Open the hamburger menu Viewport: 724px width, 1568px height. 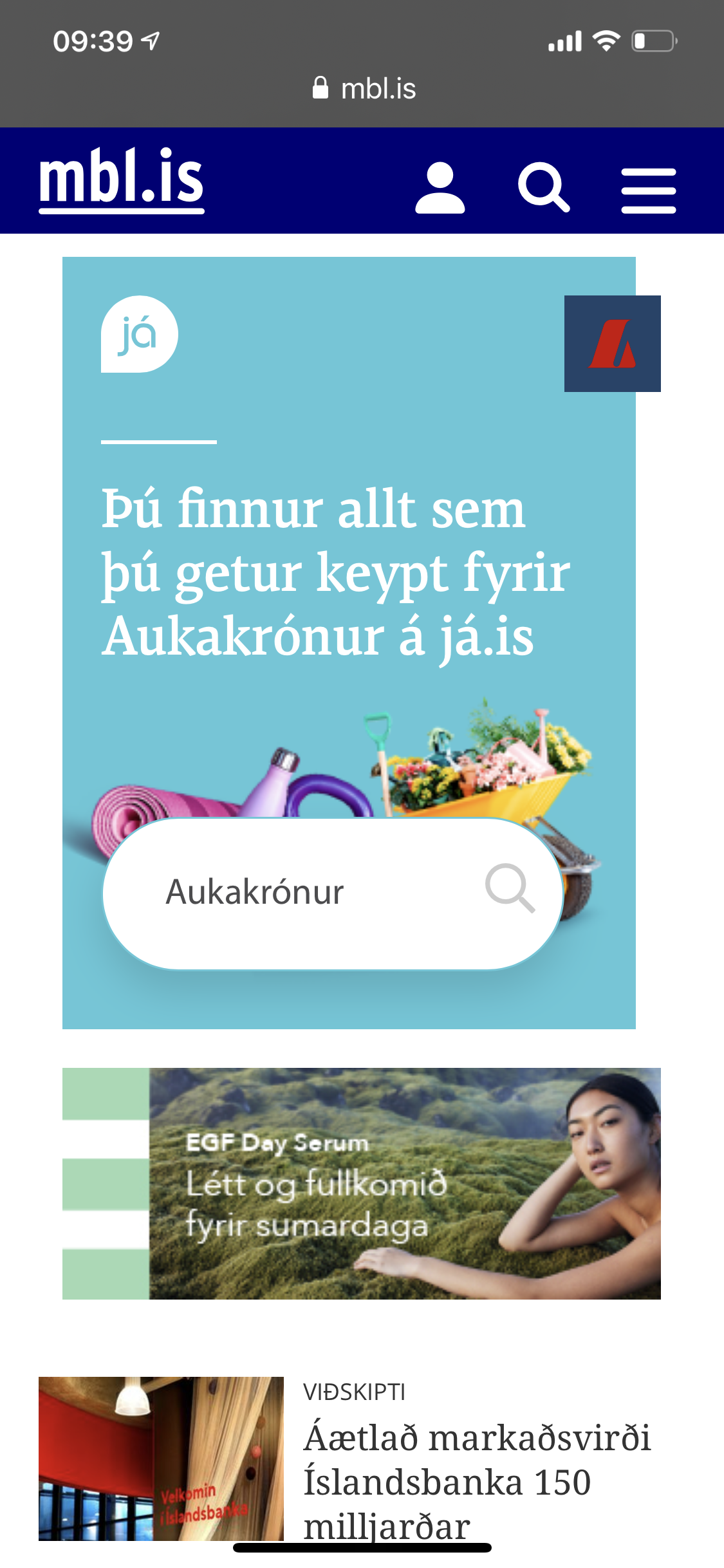[648, 191]
